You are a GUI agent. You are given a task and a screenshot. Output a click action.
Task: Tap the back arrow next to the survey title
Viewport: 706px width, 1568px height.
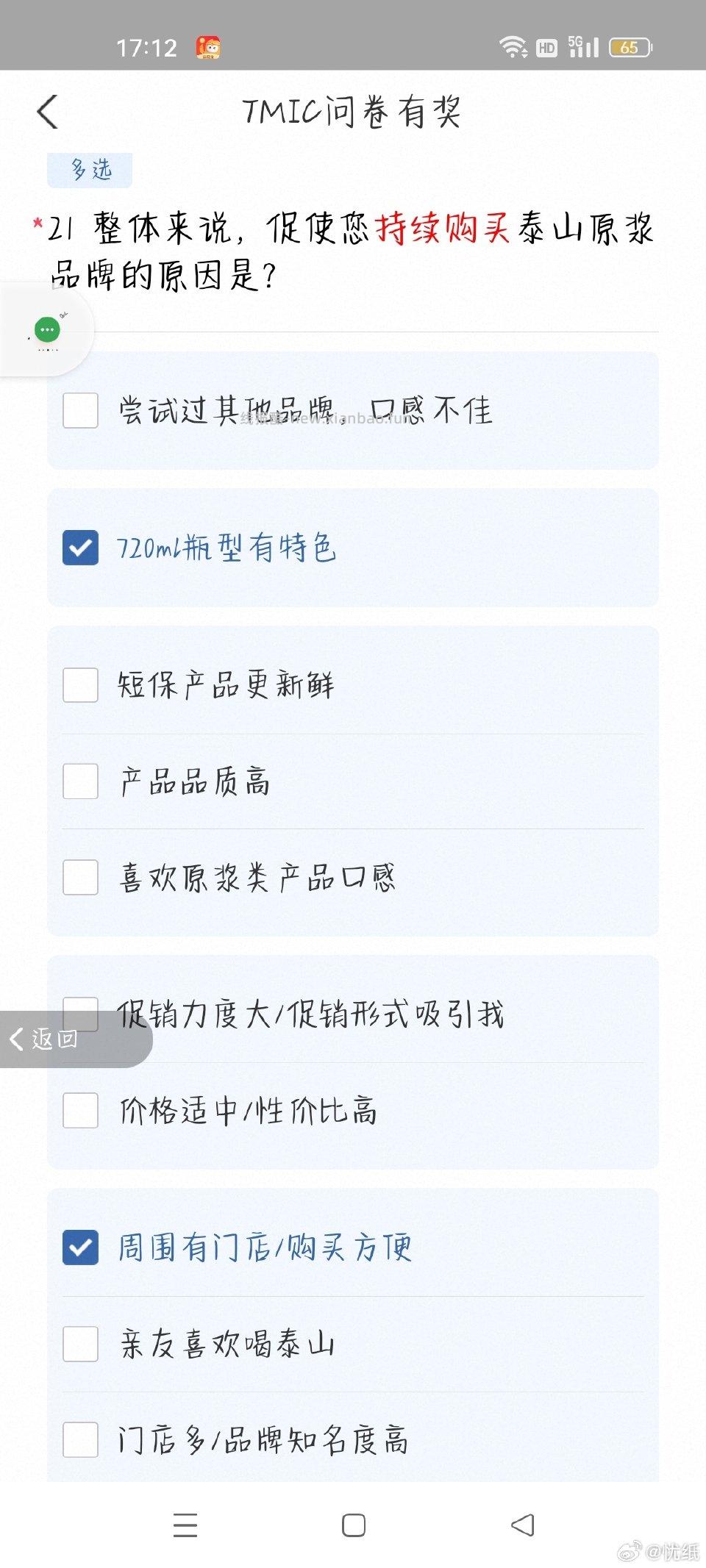(47, 112)
